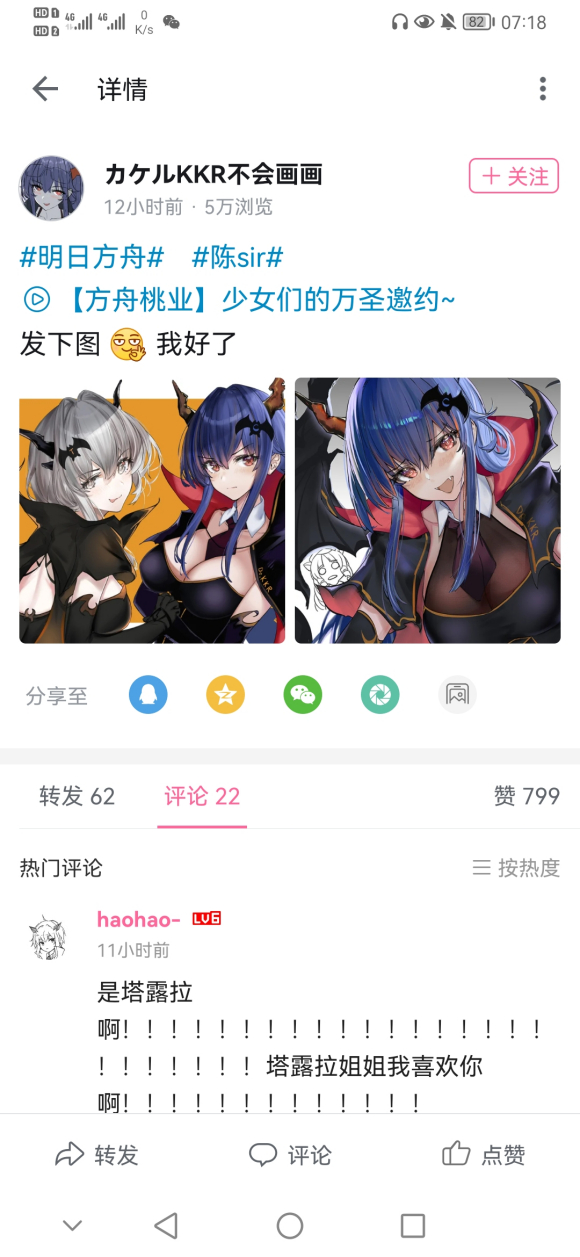The width and height of the screenshot is (580, 1257).
Task: Open カケルKKR不会画画's profile avatar
Action: 52,188
